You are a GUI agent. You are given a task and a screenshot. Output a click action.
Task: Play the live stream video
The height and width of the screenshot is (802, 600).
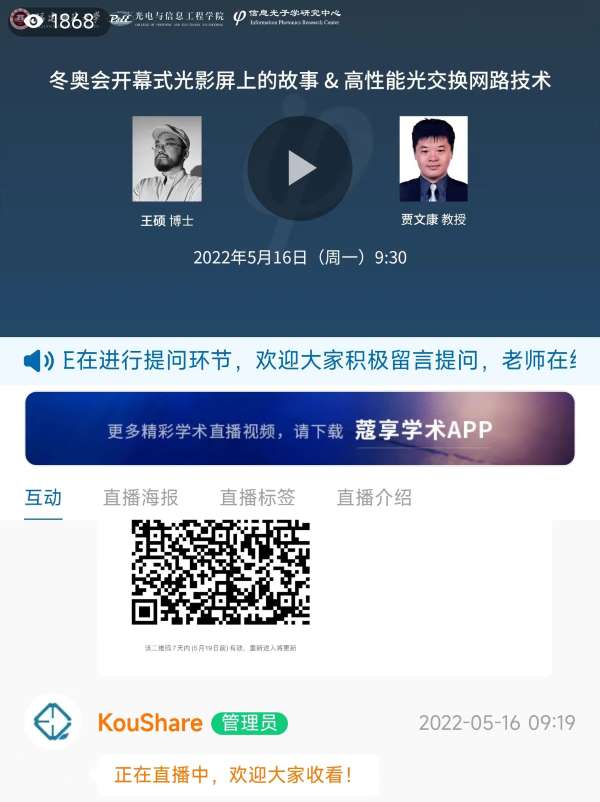(300, 168)
